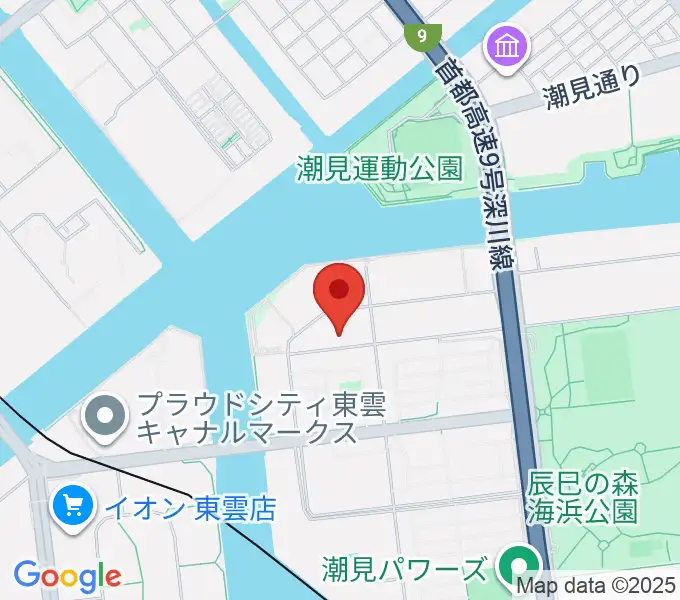This screenshot has height=600, width=680.
Task: Open the 潮見運動公園 park label
Action: point(380,169)
